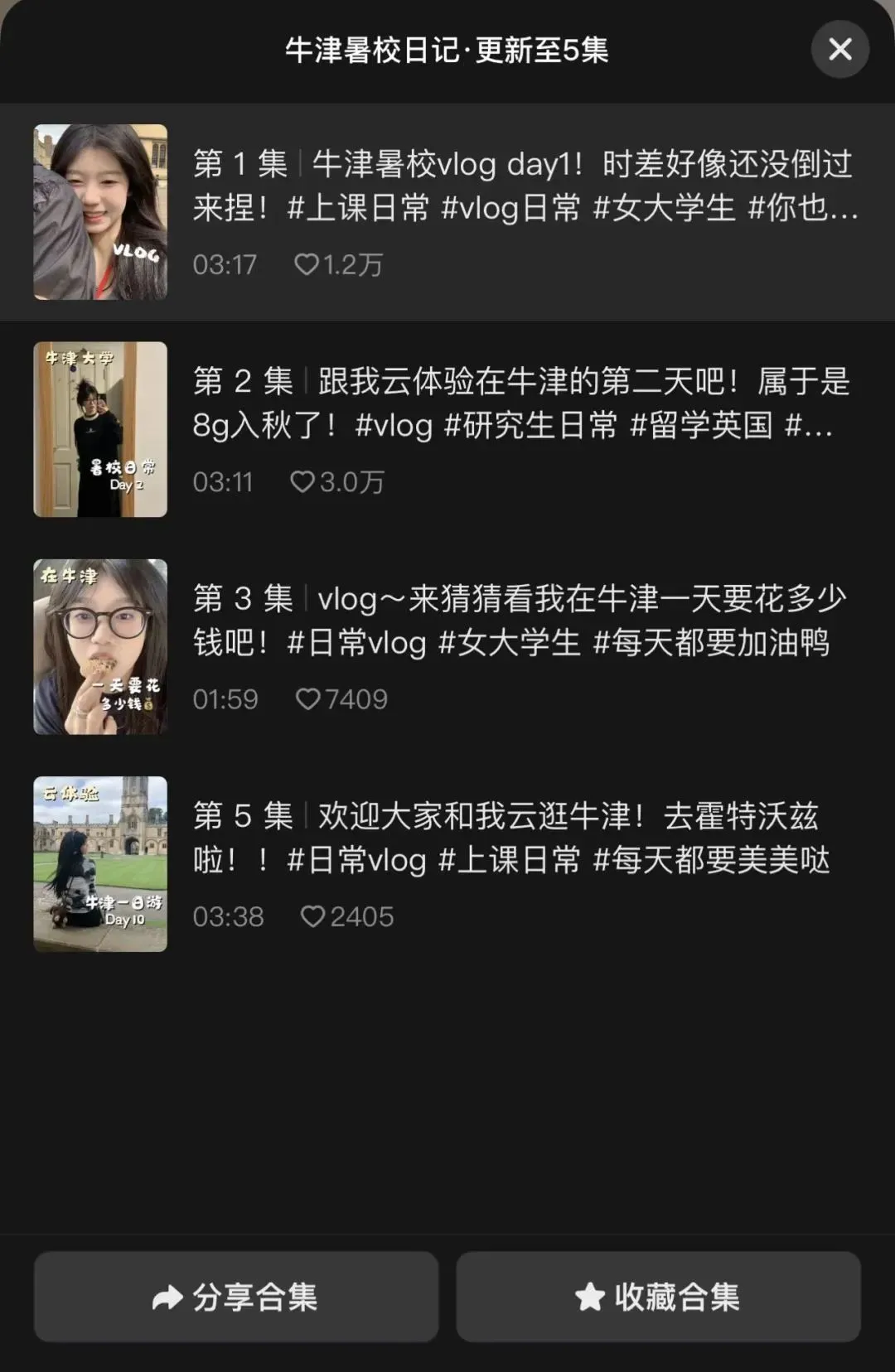Favorite the collection with 收藏合集
895x1372 pixels.
coord(658,1297)
